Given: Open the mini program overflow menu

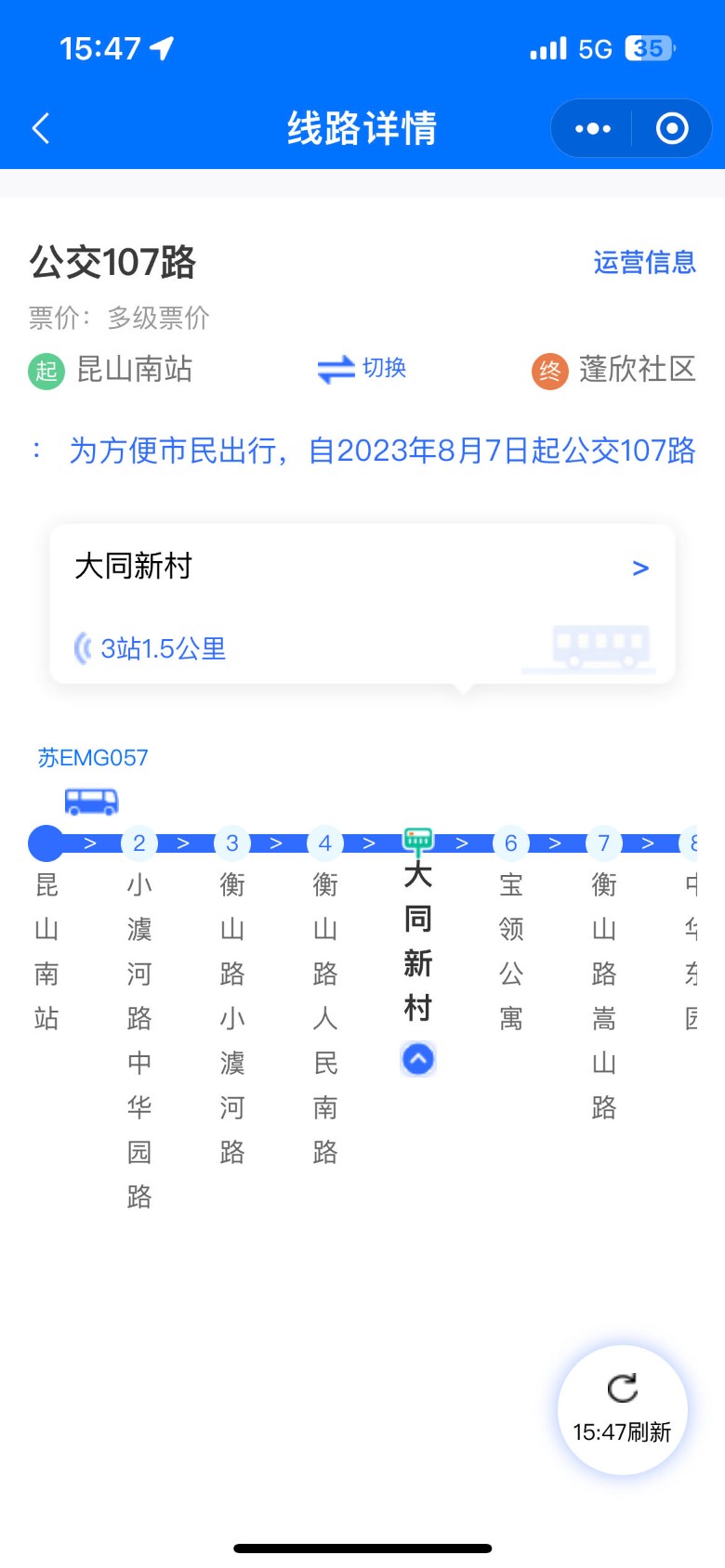Looking at the screenshot, I should tap(592, 128).
